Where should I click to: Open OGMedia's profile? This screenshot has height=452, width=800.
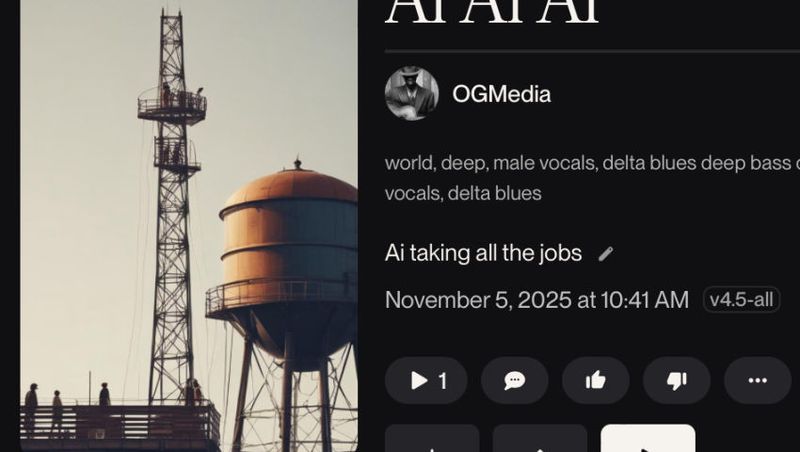click(x=501, y=95)
